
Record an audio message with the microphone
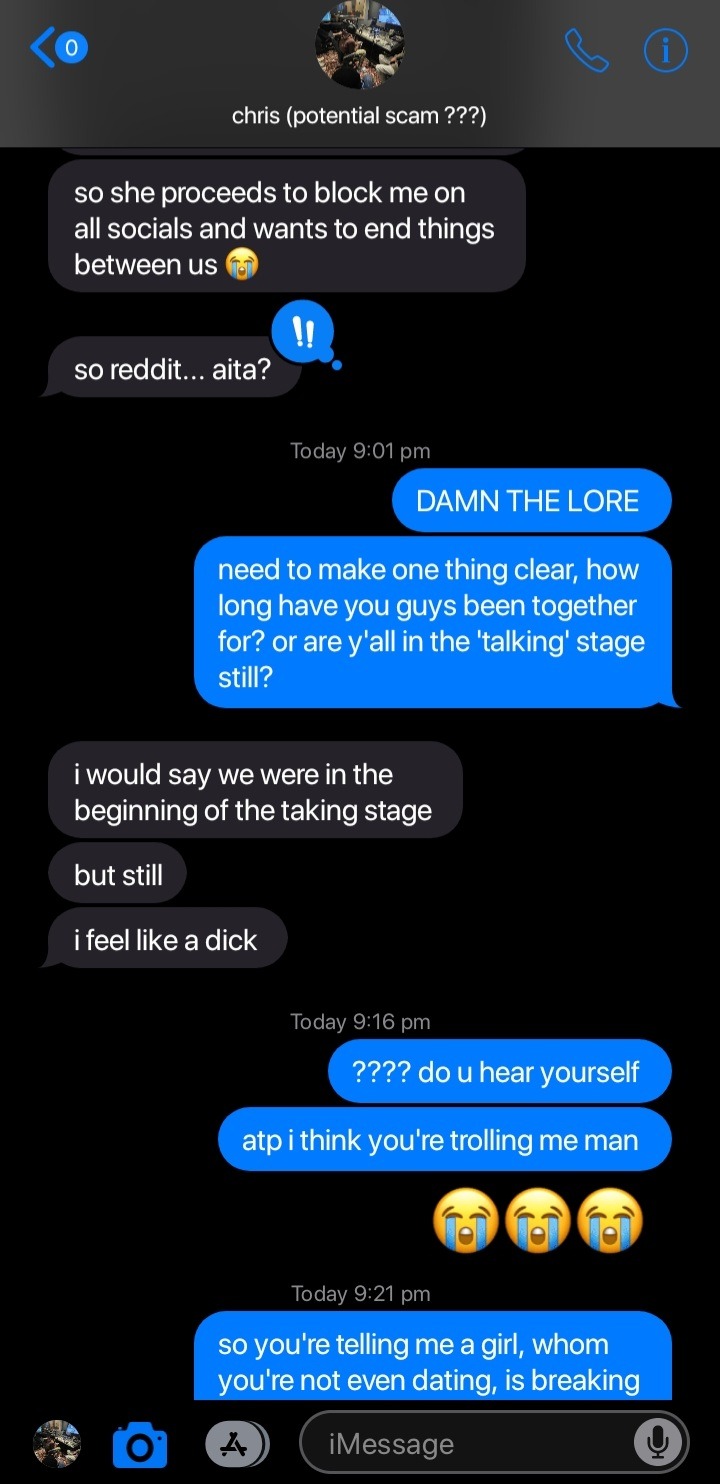coord(657,1442)
